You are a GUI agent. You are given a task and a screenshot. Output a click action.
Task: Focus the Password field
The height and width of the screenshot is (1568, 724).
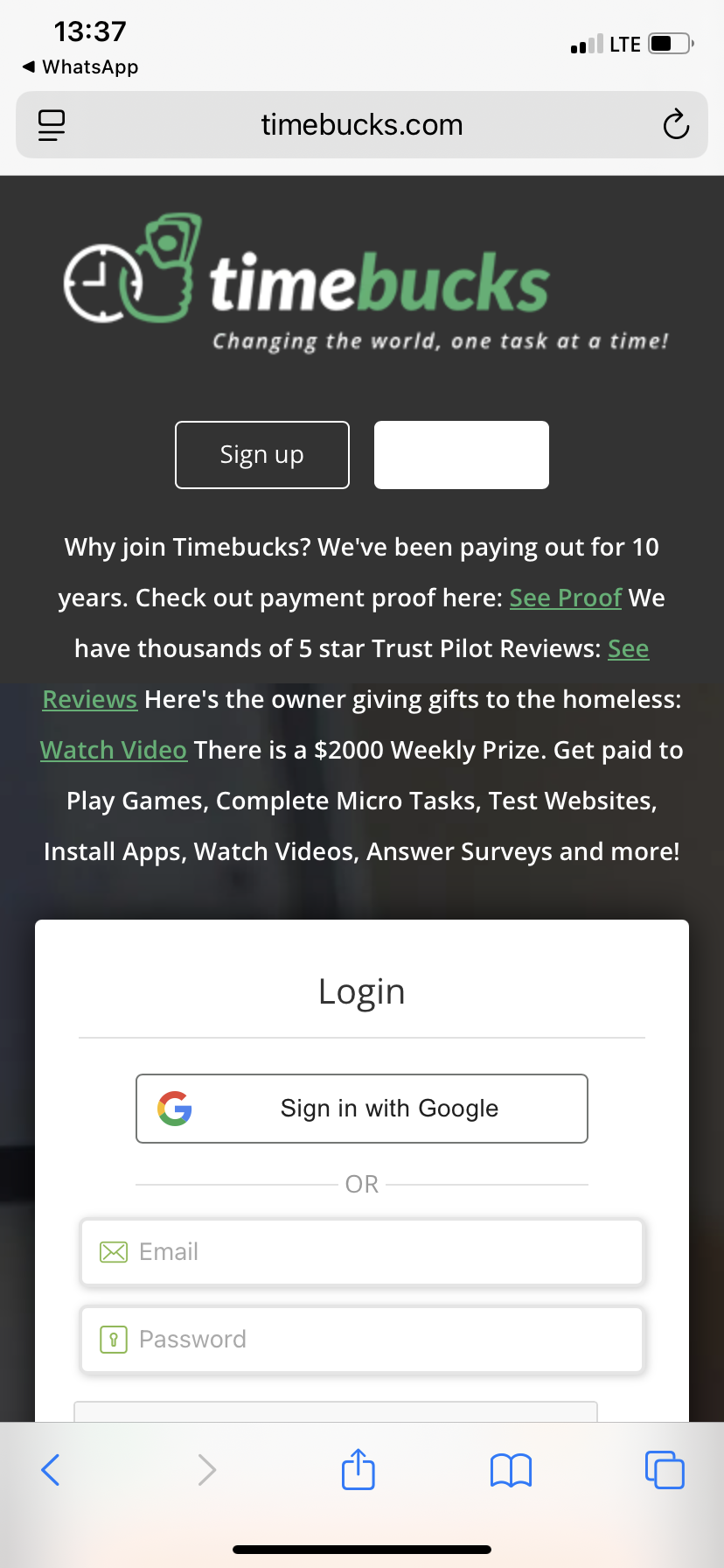tap(362, 1340)
